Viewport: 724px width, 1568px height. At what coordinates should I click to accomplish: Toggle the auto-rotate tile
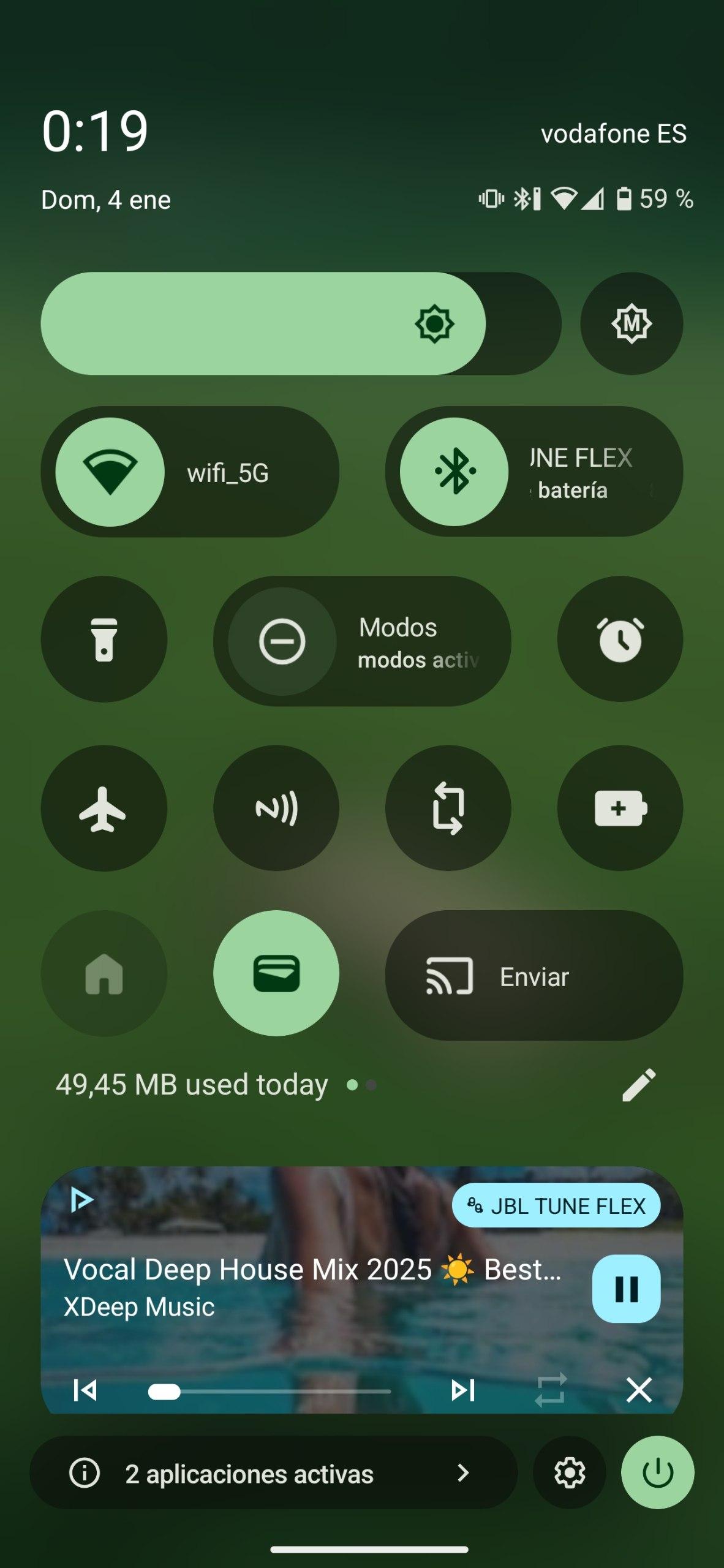[448, 809]
